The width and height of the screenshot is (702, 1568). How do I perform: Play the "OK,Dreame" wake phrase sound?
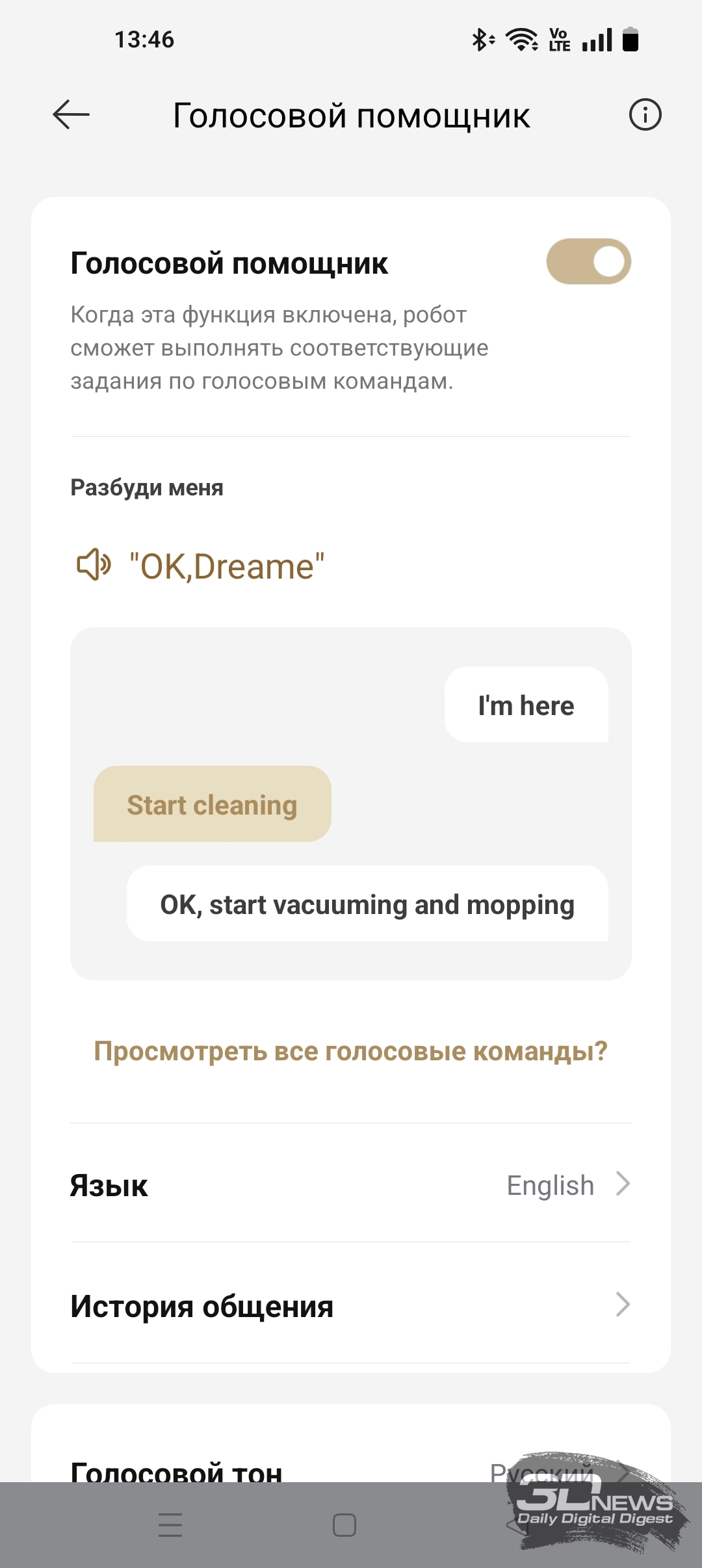(94, 565)
